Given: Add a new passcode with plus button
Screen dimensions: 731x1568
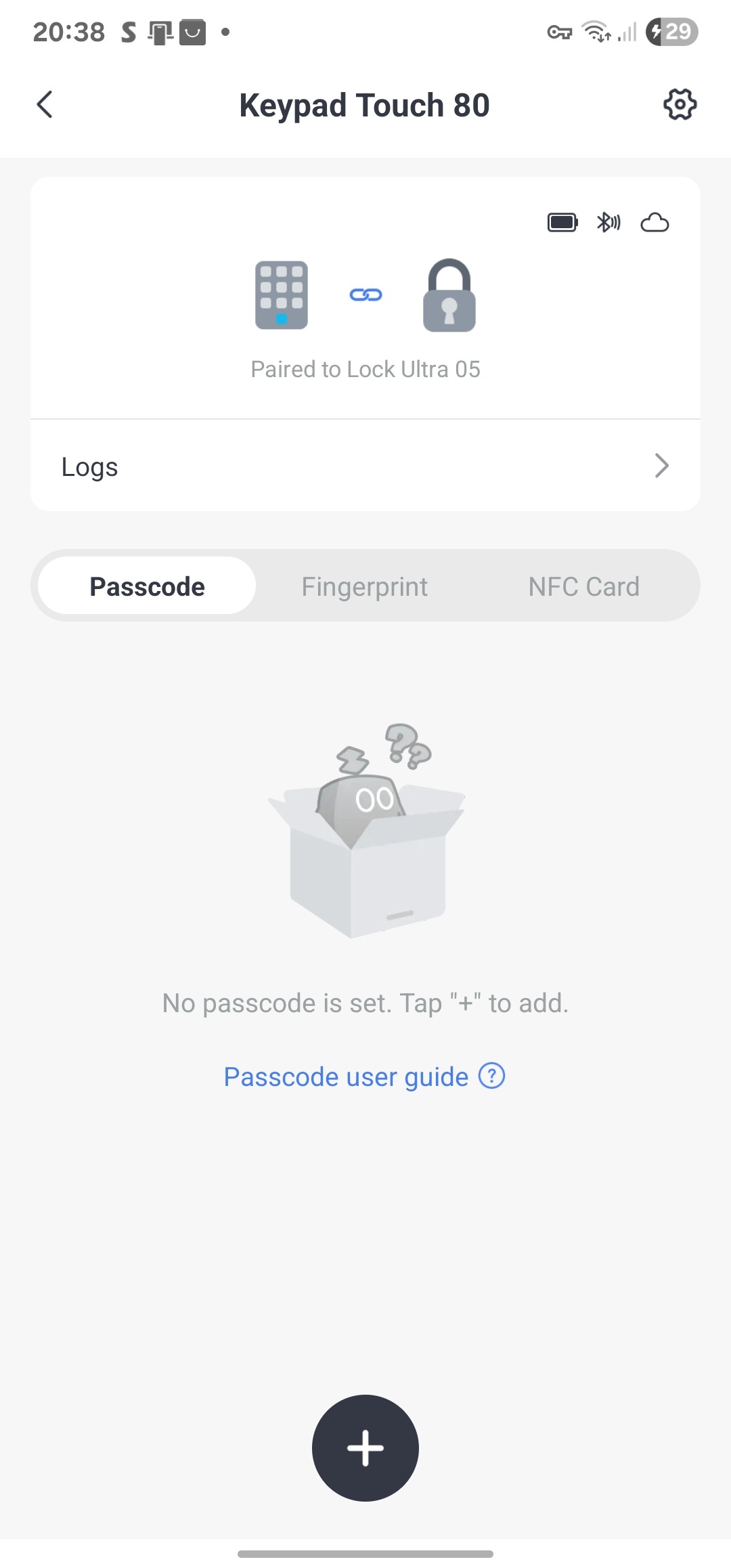Looking at the screenshot, I should point(365,1447).
